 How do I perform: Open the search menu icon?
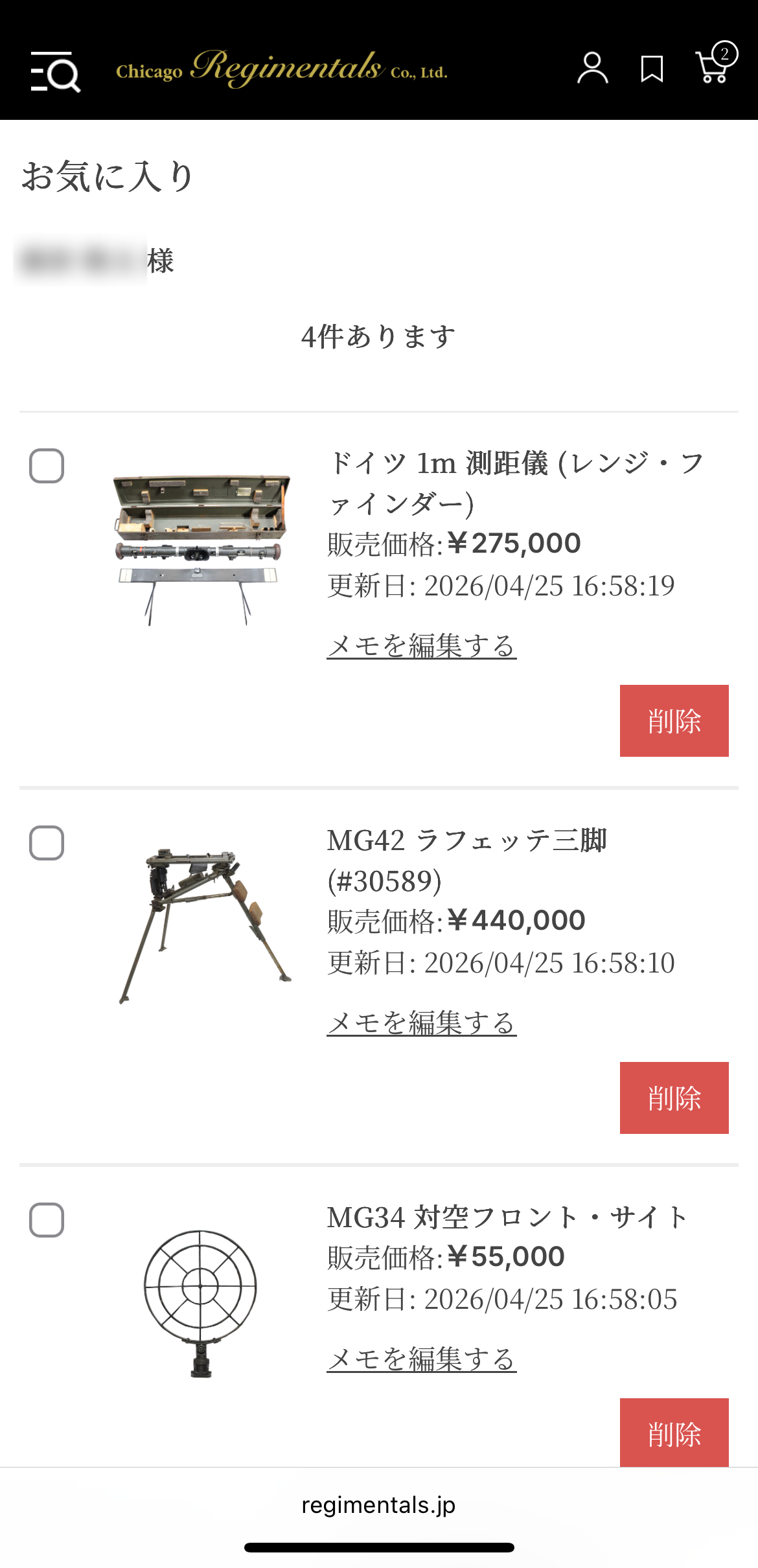[54, 73]
